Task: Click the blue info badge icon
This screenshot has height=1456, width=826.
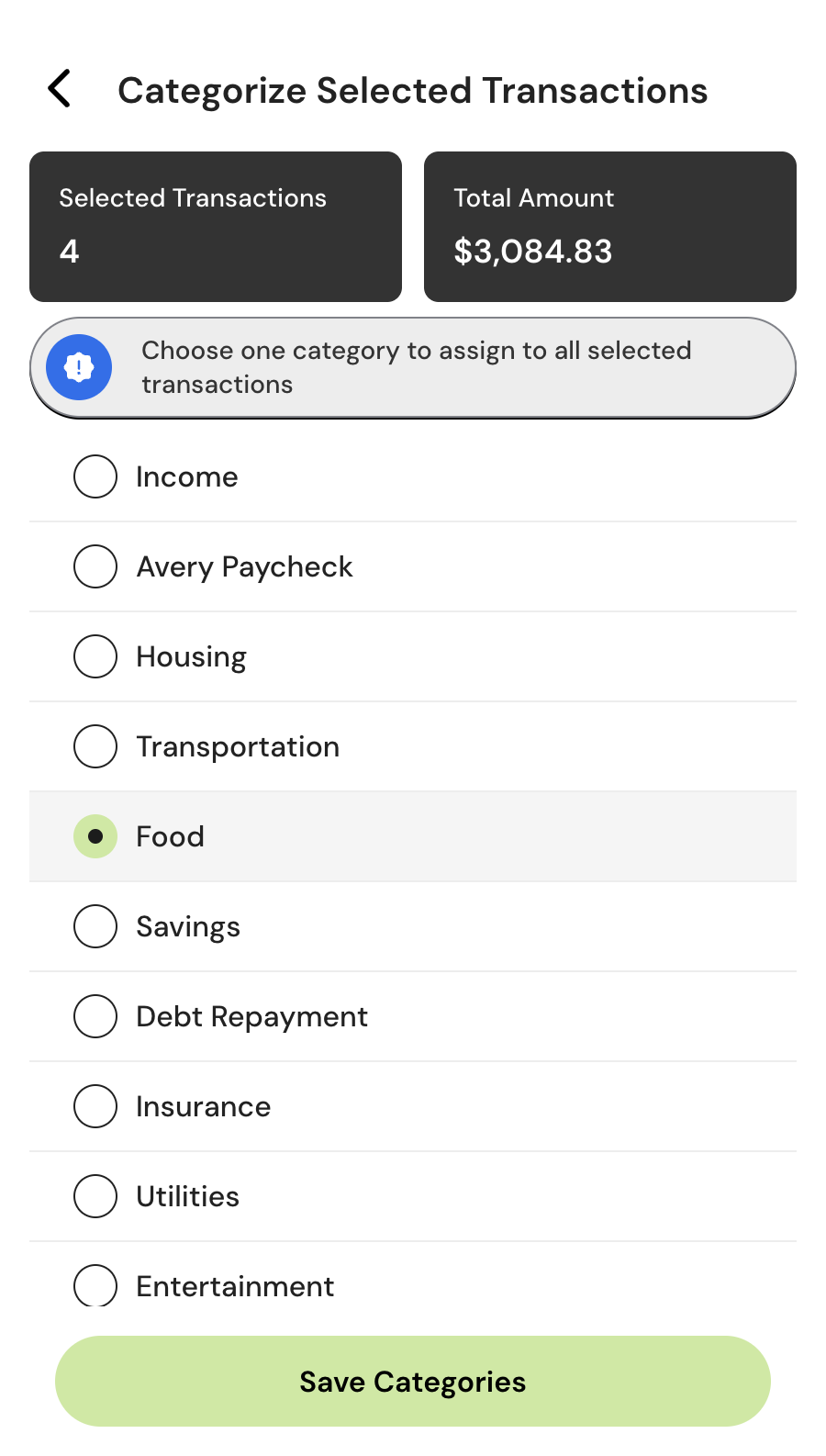Action: pos(78,366)
